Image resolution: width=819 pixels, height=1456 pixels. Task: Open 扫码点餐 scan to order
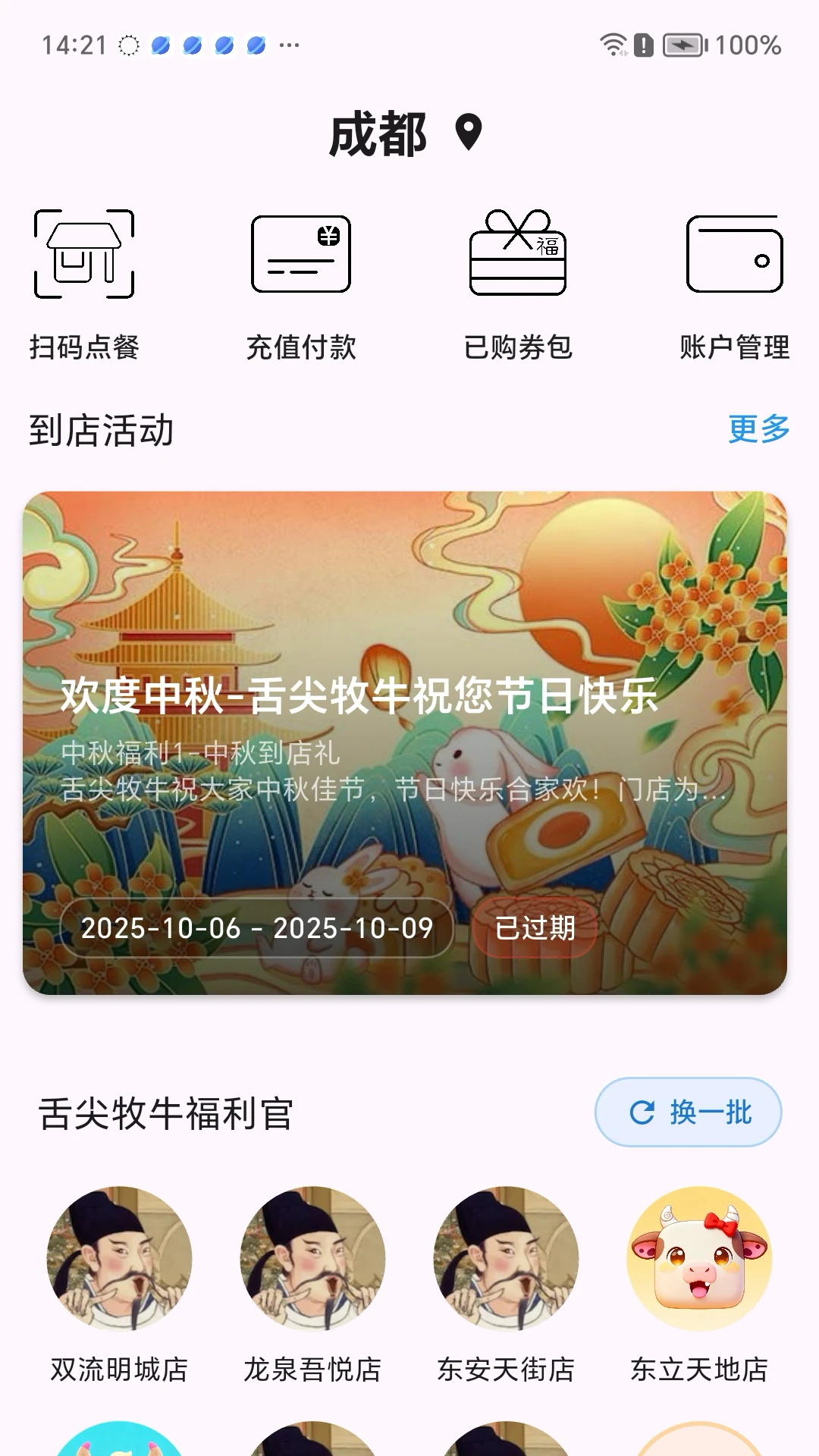pyautogui.click(x=84, y=282)
